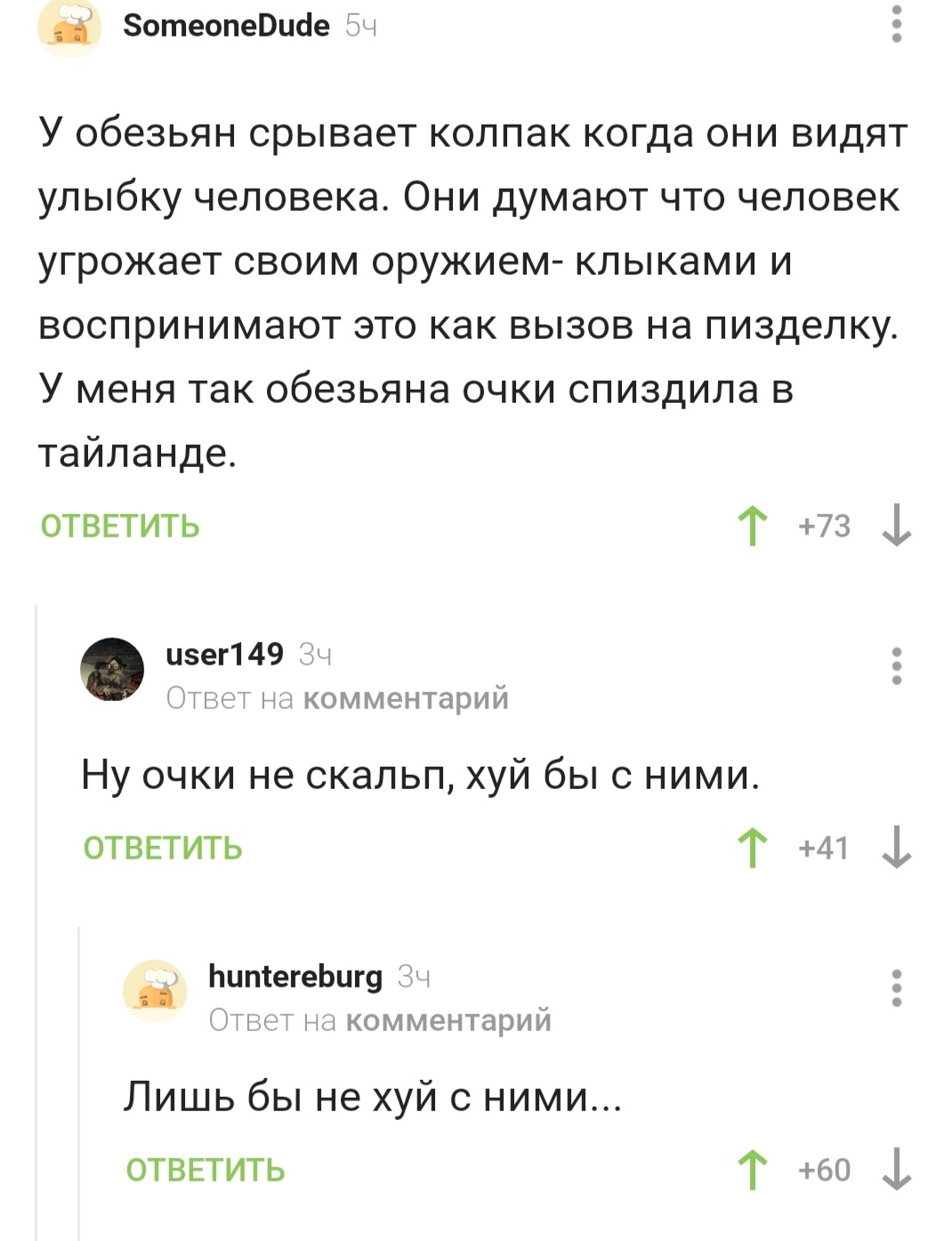The width and height of the screenshot is (952, 1241).
Task: Reply to user149's comment
Action: tap(163, 848)
